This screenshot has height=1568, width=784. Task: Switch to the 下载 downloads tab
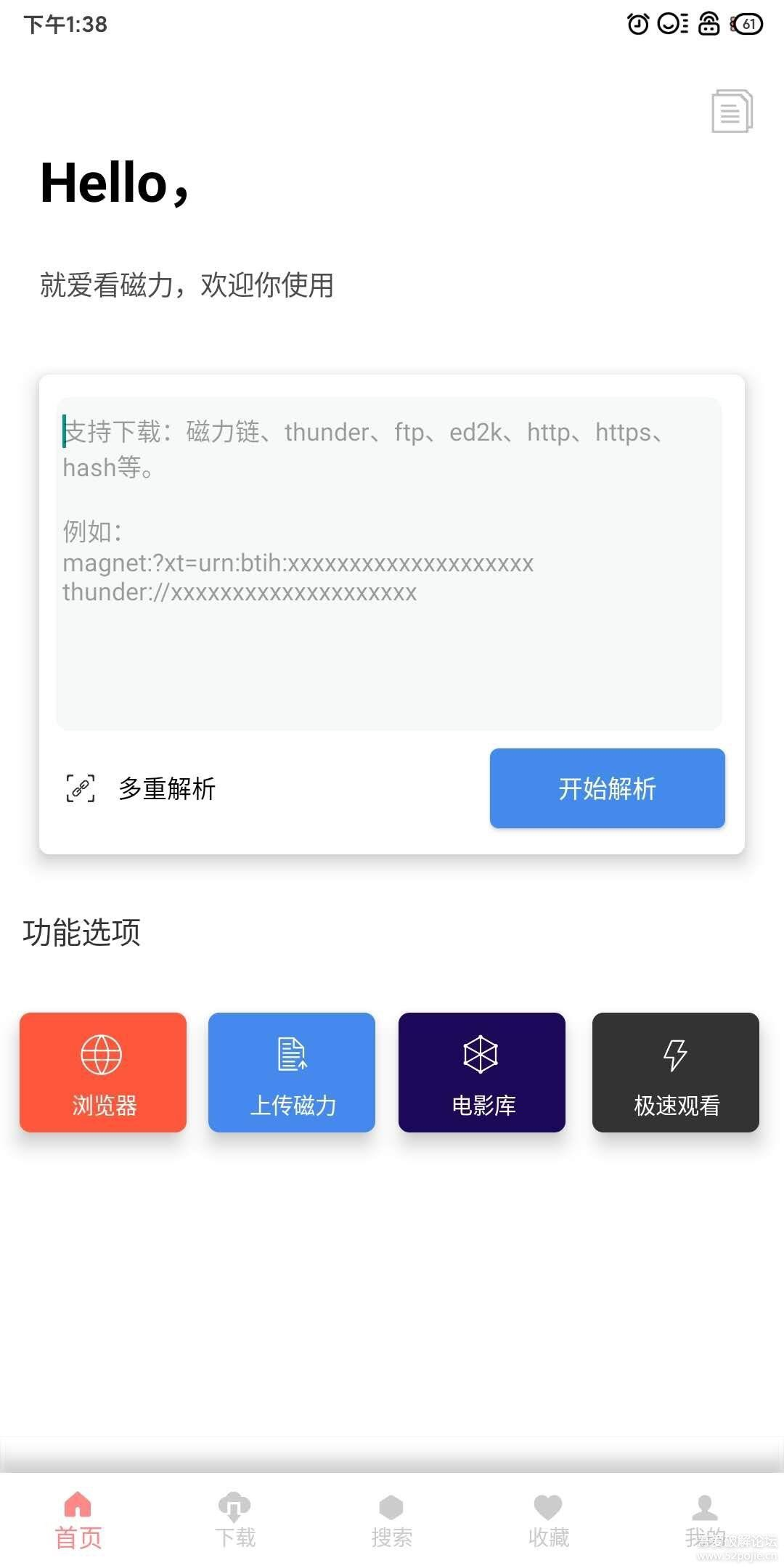(x=235, y=1522)
